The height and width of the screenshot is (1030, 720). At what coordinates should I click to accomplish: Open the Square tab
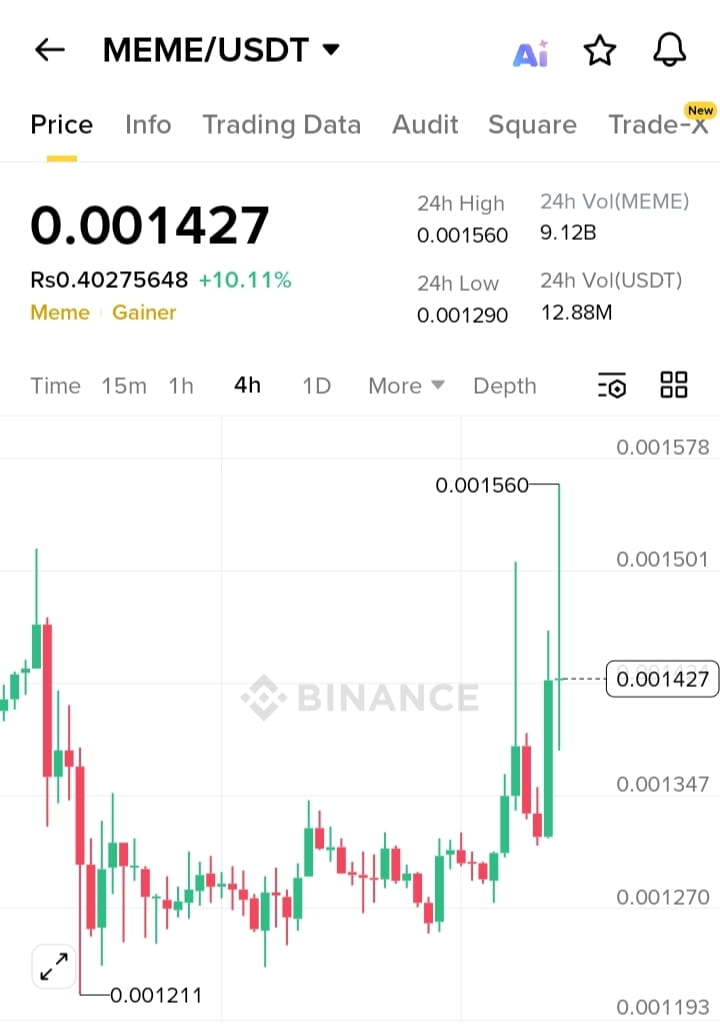coord(532,125)
